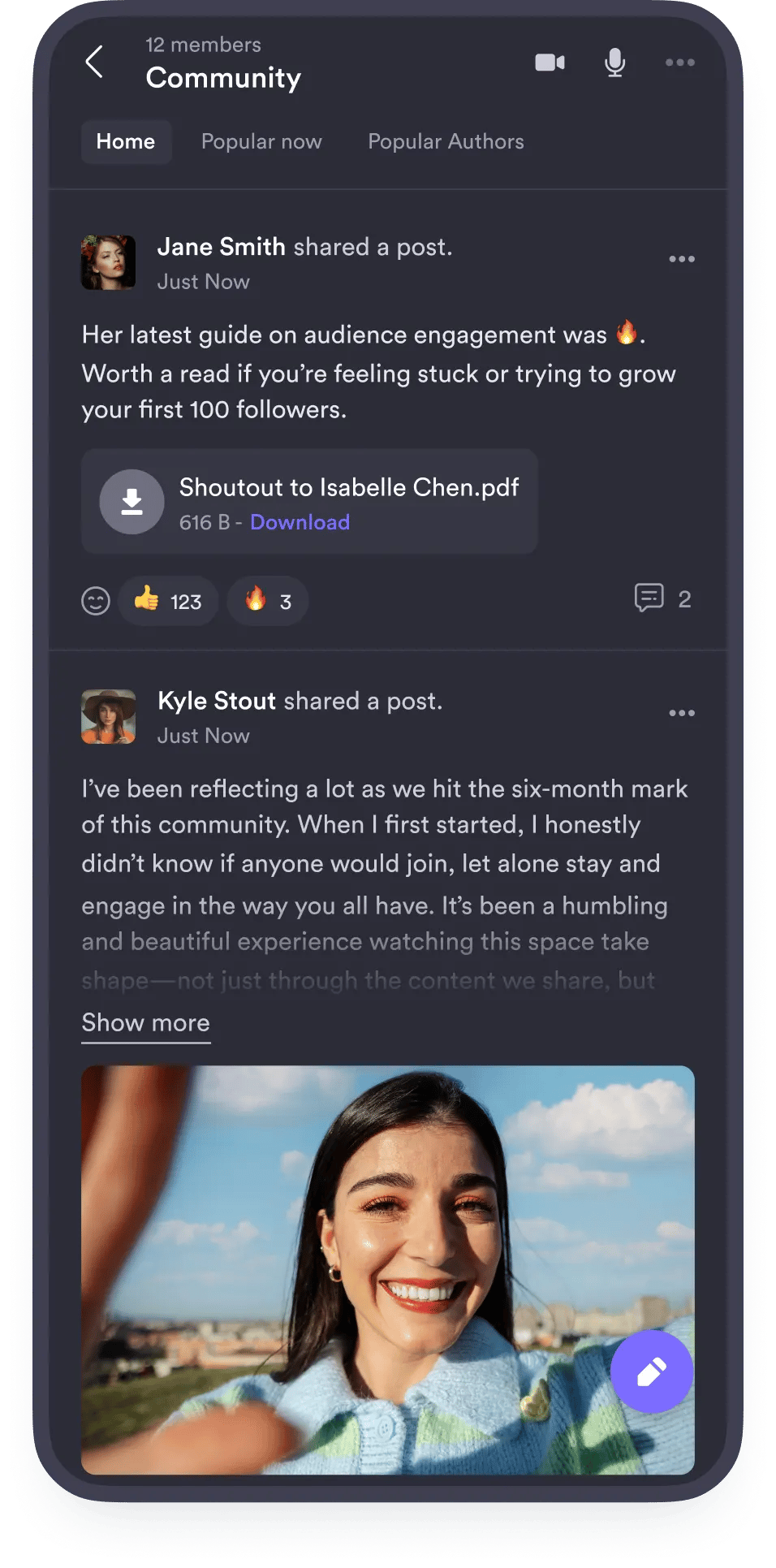
Task: Open community overflow menu in header
Action: 679,63
